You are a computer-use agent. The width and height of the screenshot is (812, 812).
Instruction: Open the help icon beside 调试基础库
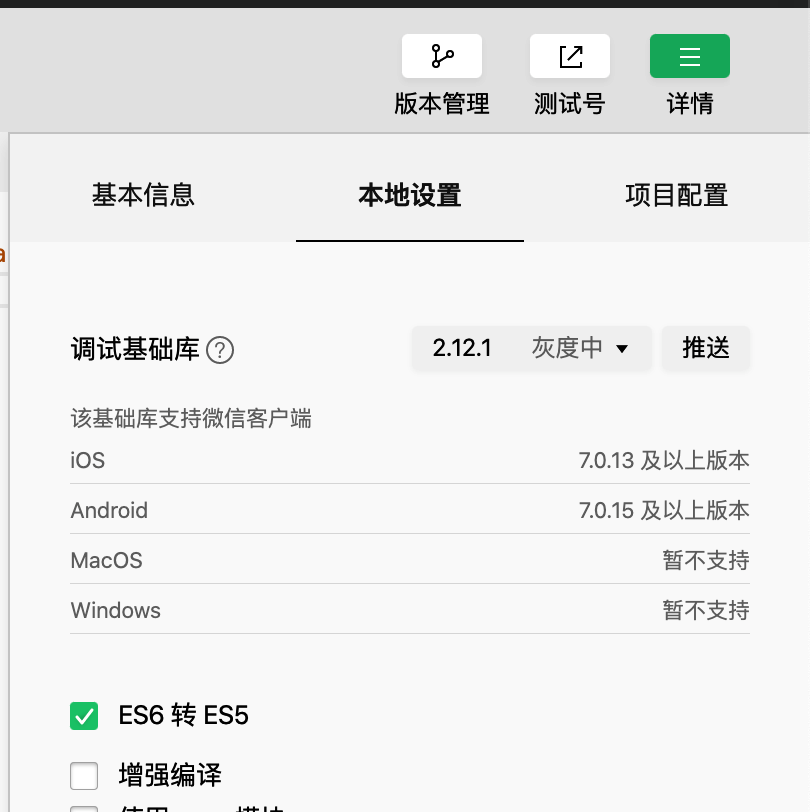pyautogui.click(x=220, y=351)
